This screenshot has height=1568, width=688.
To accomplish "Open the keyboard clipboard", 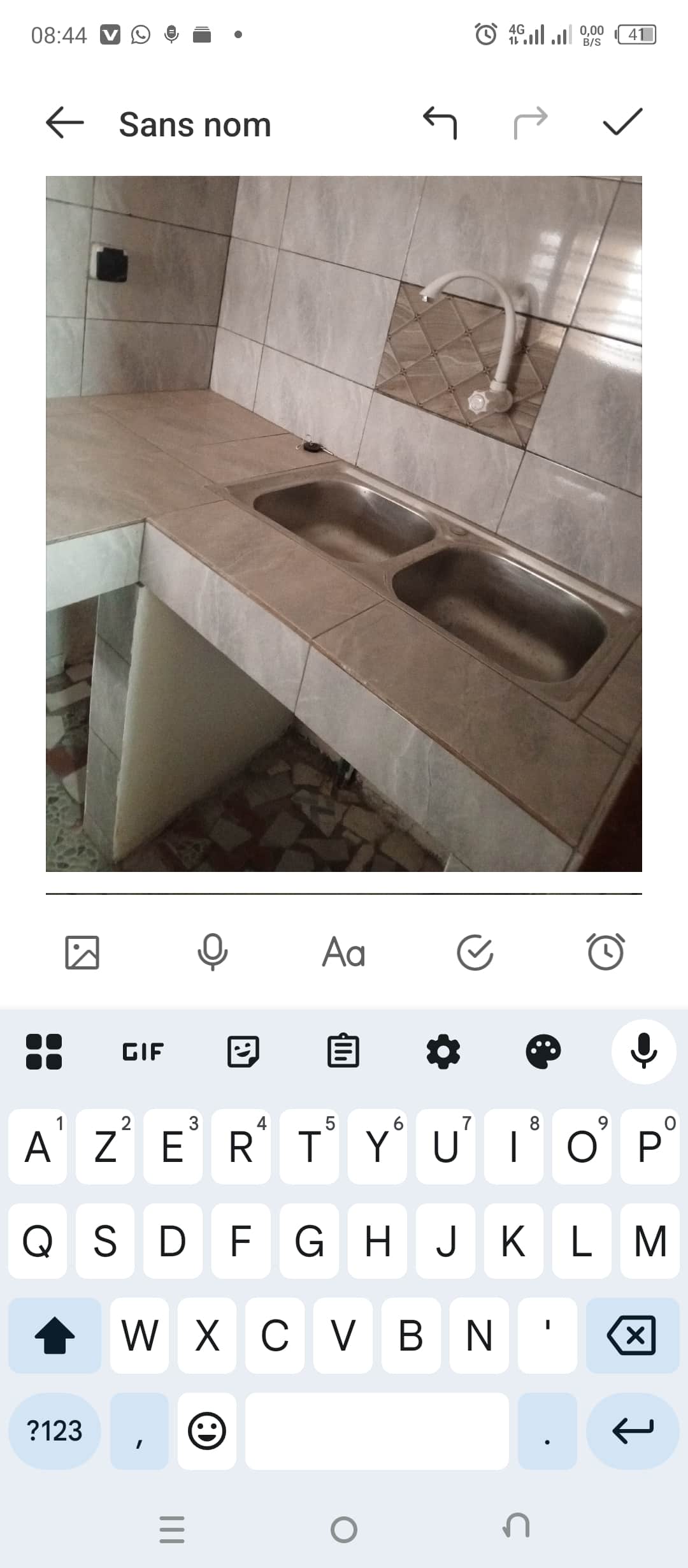I will point(343,1052).
